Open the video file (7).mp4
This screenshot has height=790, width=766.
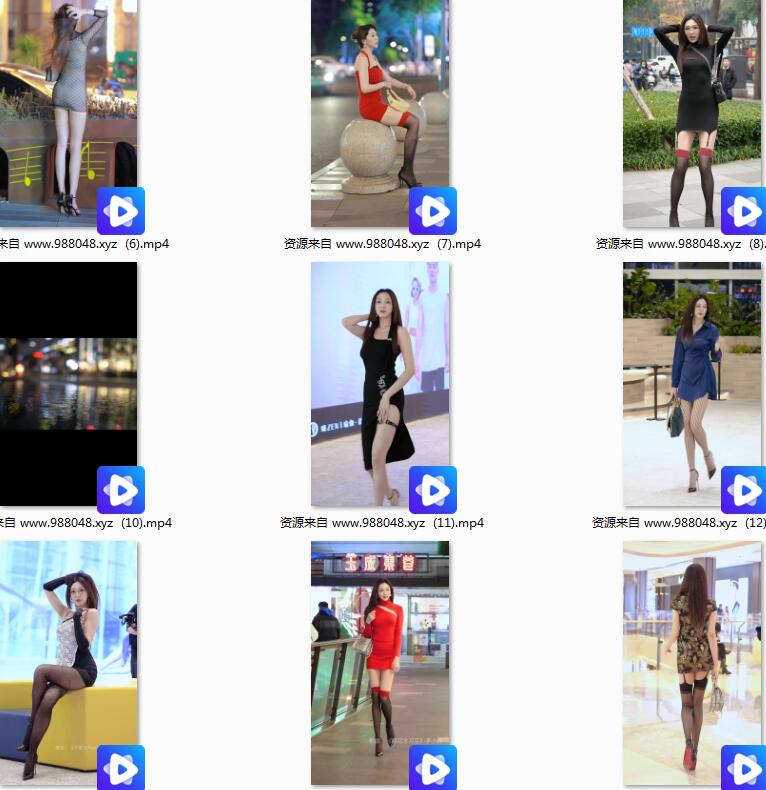380,115
